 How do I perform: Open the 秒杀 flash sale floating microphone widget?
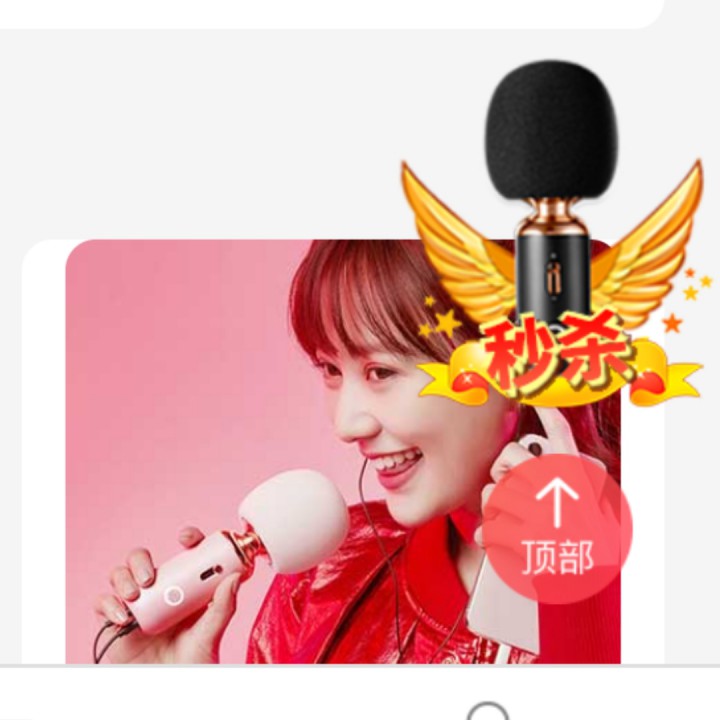[x=553, y=250]
